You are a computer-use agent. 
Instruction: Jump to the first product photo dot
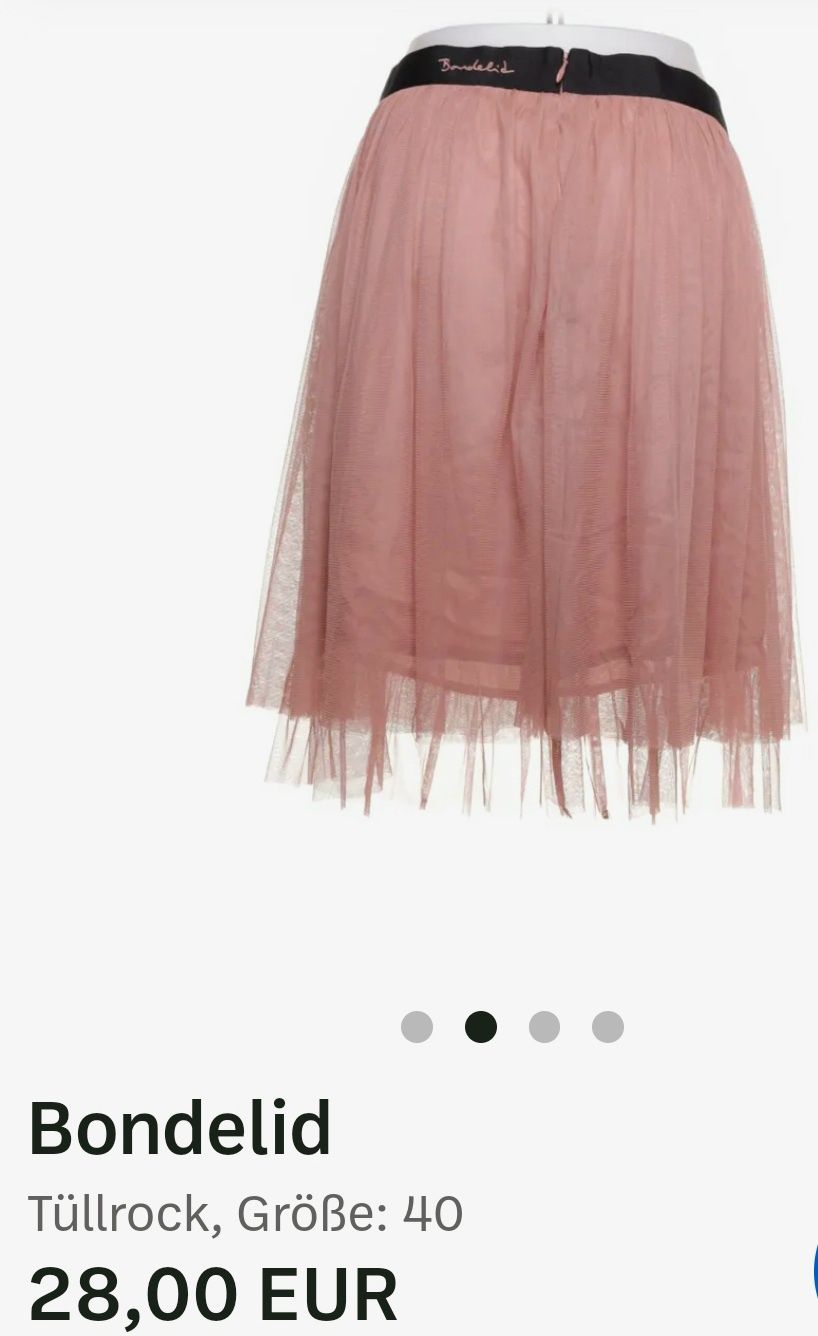(x=417, y=1027)
